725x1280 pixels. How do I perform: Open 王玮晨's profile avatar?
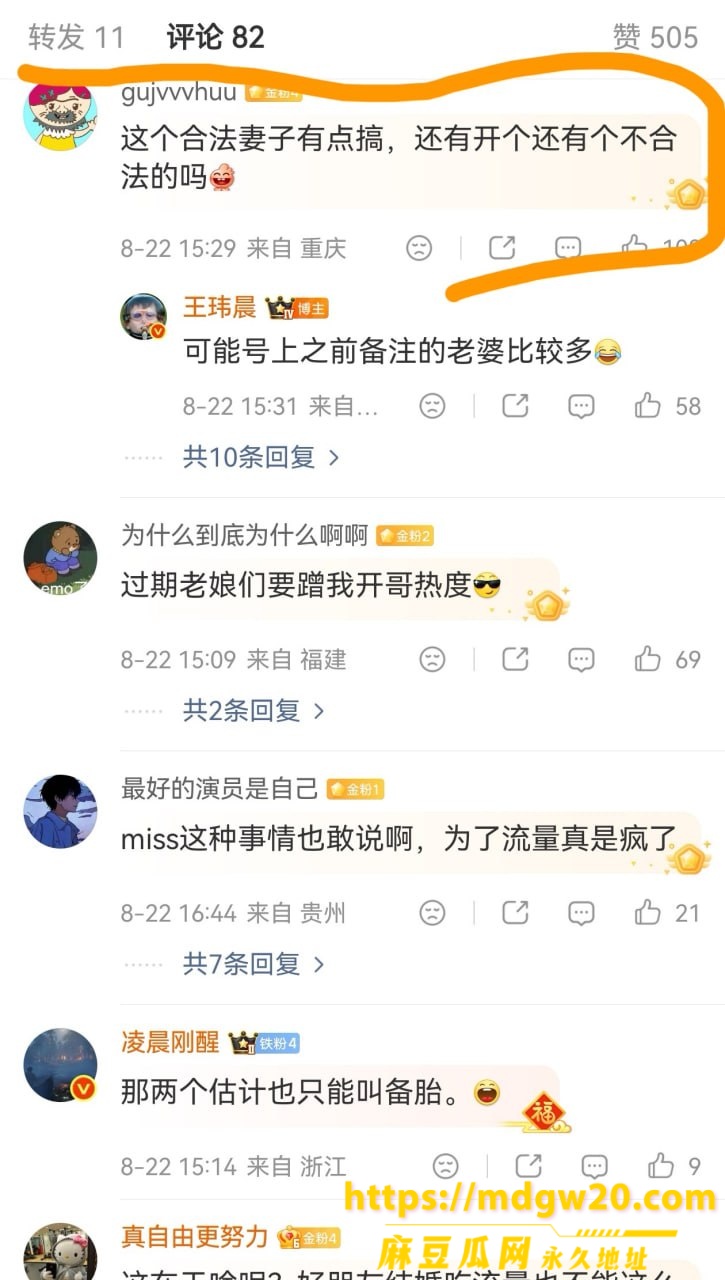(144, 317)
